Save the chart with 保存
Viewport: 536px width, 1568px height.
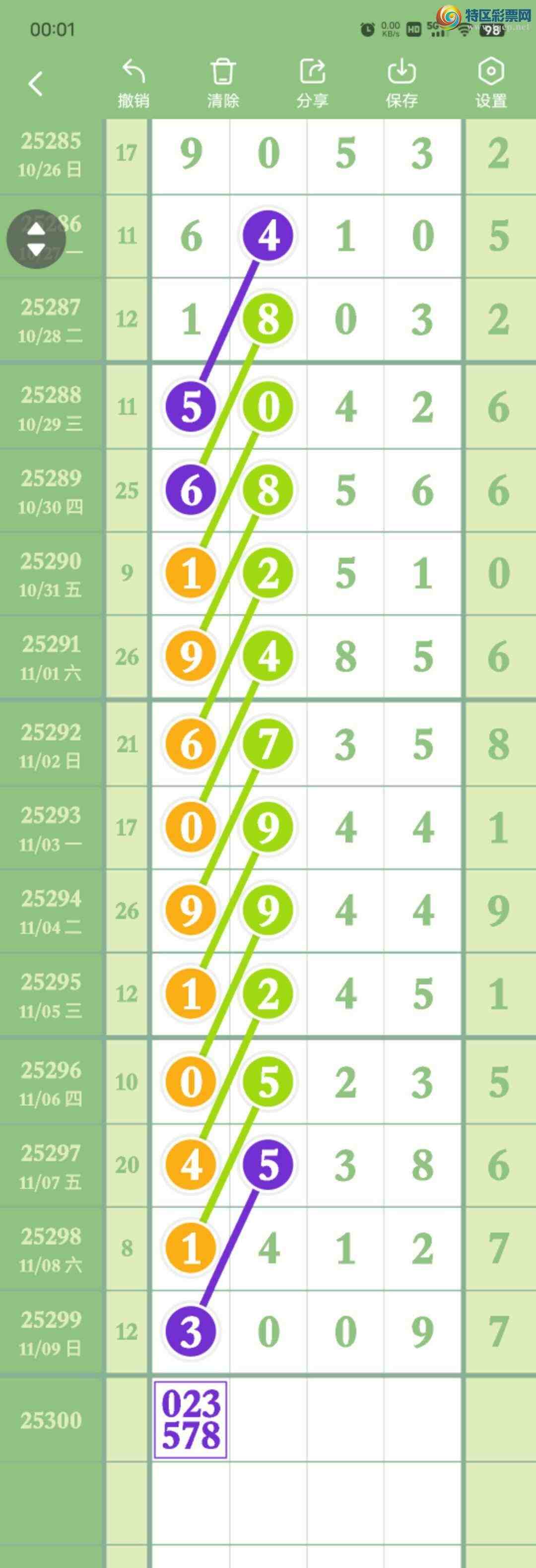[x=402, y=83]
